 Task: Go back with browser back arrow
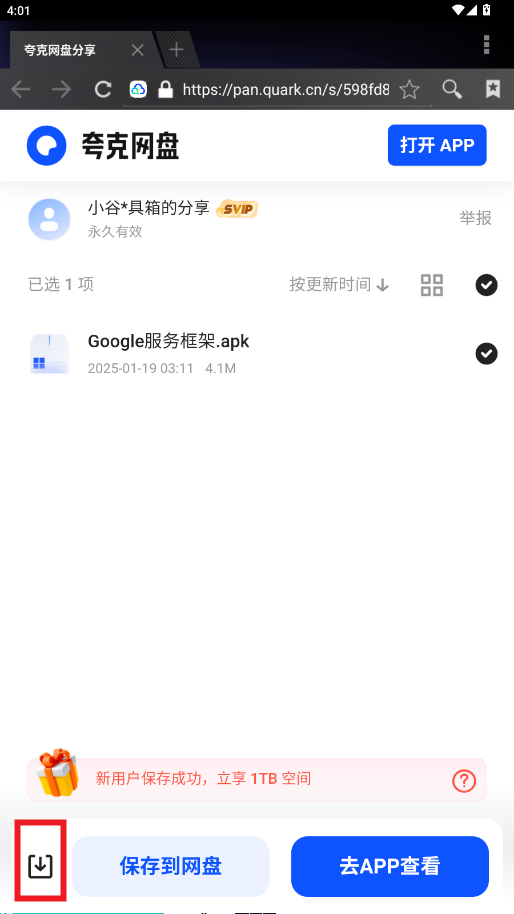(21, 89)
